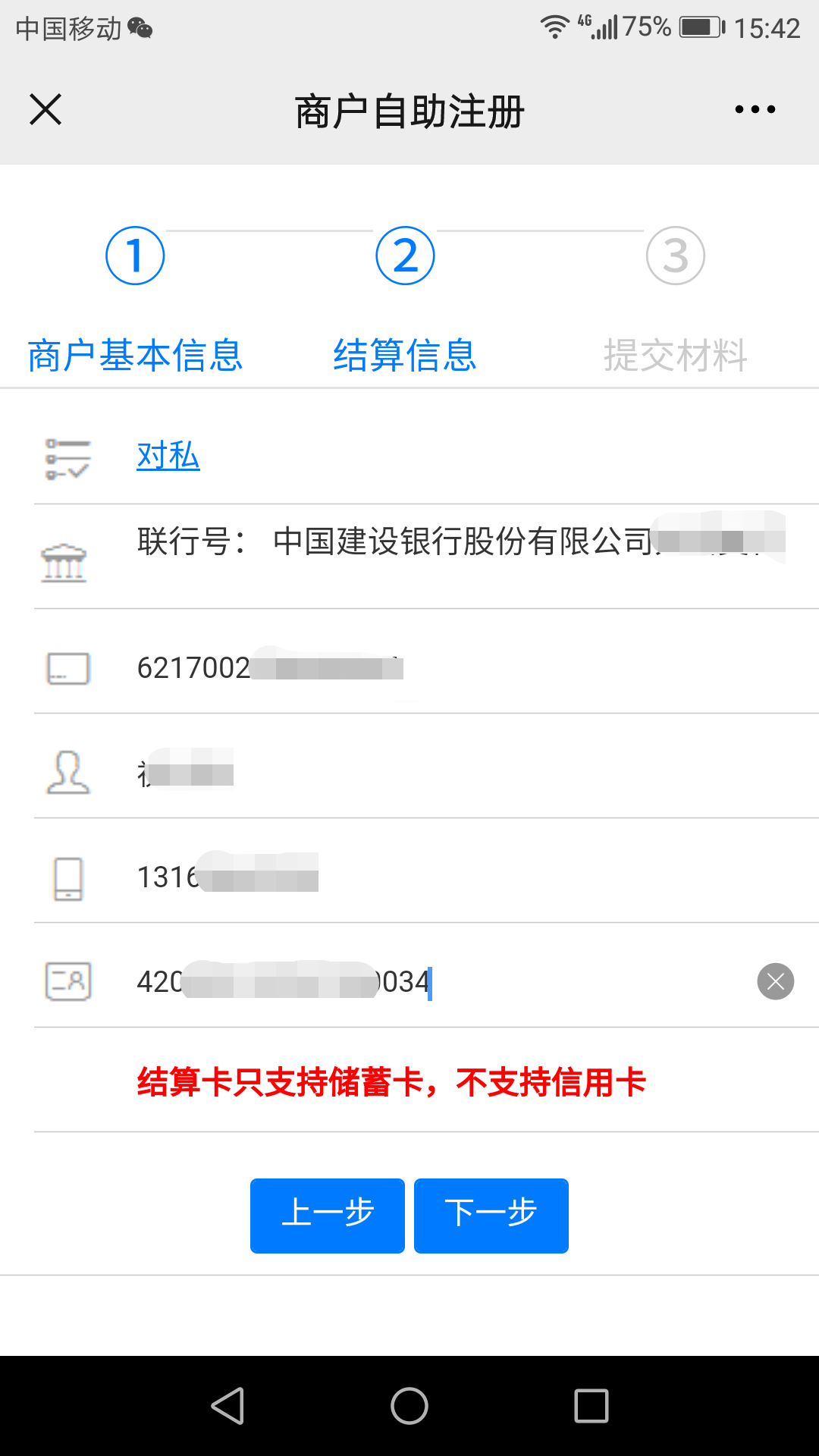The width and height of the screenshot is (819, 1456).
Task: Tap the system back navigation button
Action: pyautogui.click(x=227, y=1406)
